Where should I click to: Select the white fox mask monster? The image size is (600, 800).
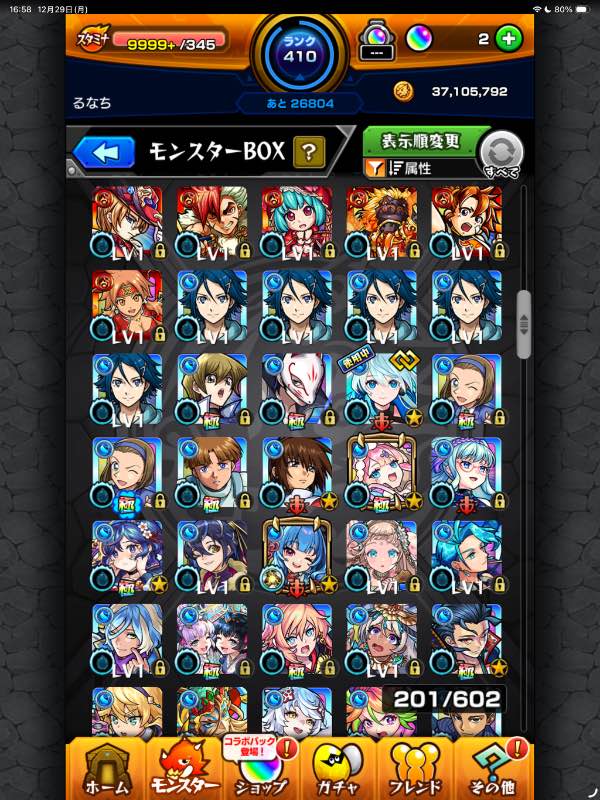[296, 388]
